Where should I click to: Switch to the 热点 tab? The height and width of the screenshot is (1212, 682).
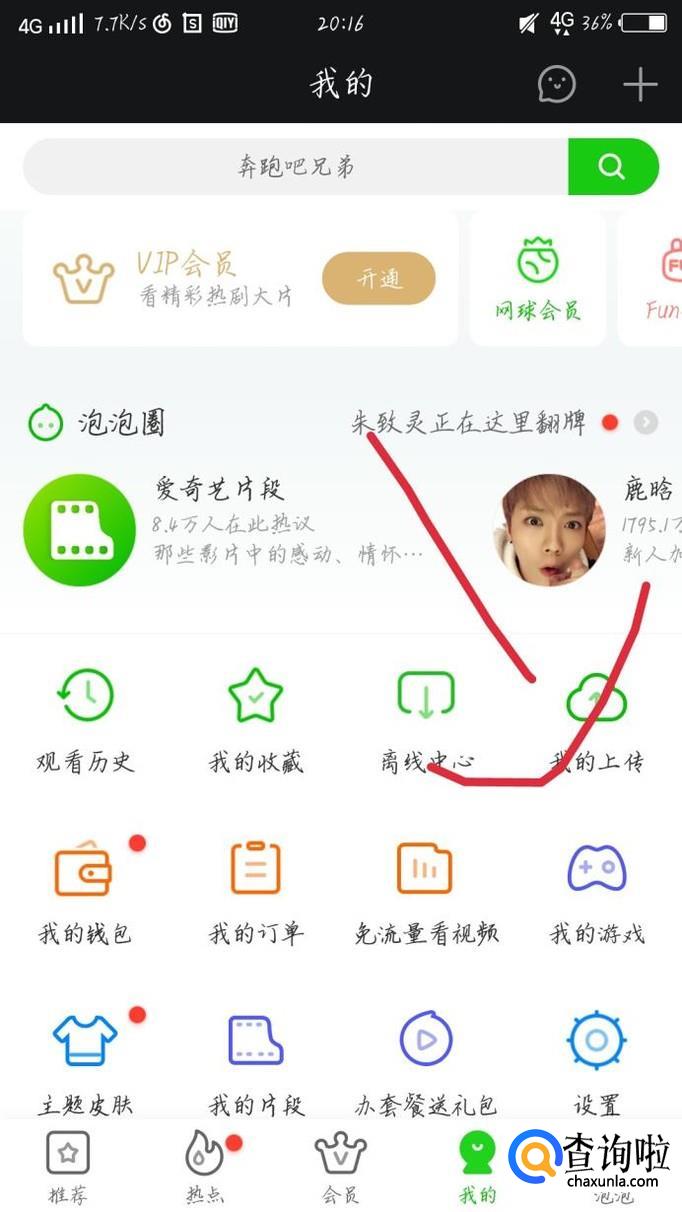pos(205,1165)
